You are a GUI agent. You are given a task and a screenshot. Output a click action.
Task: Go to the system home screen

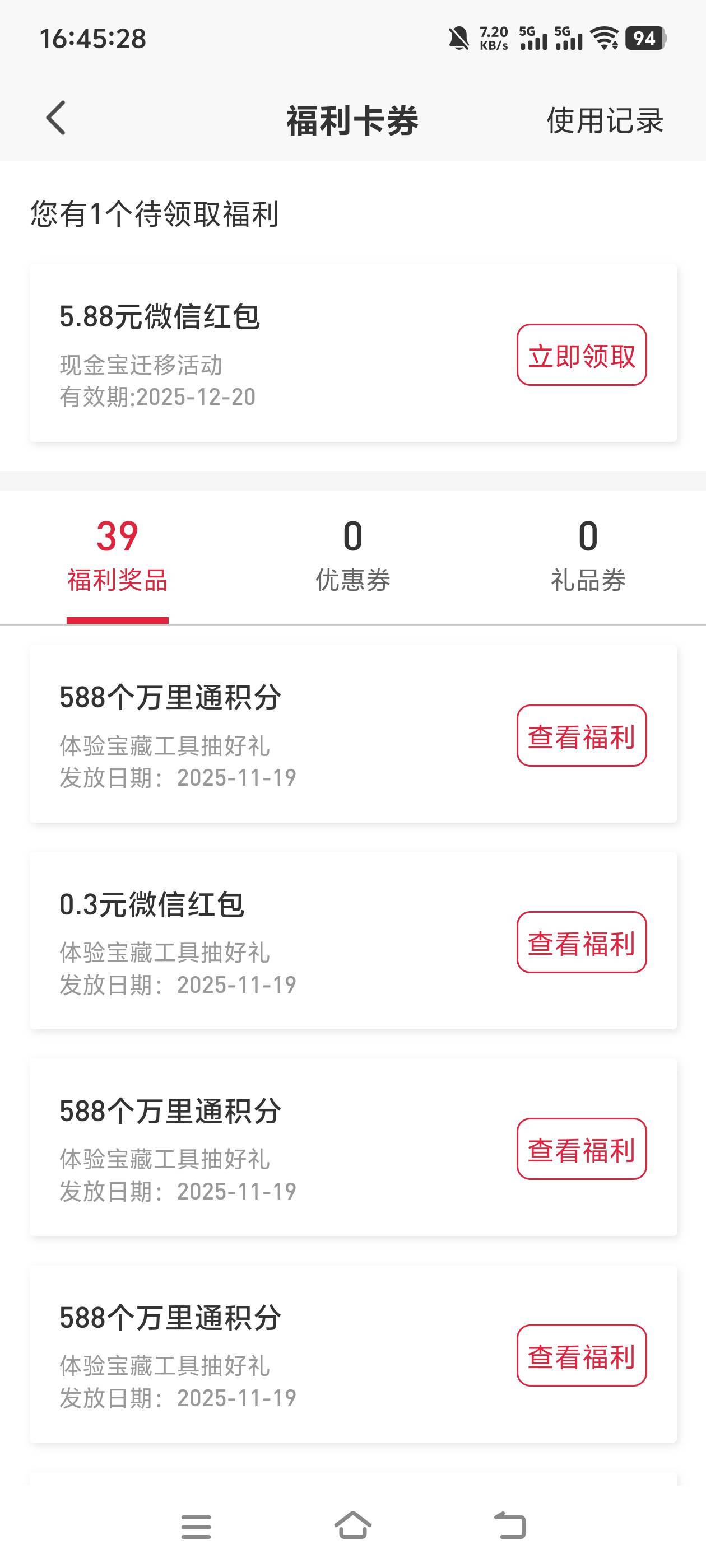point(352,1526)
